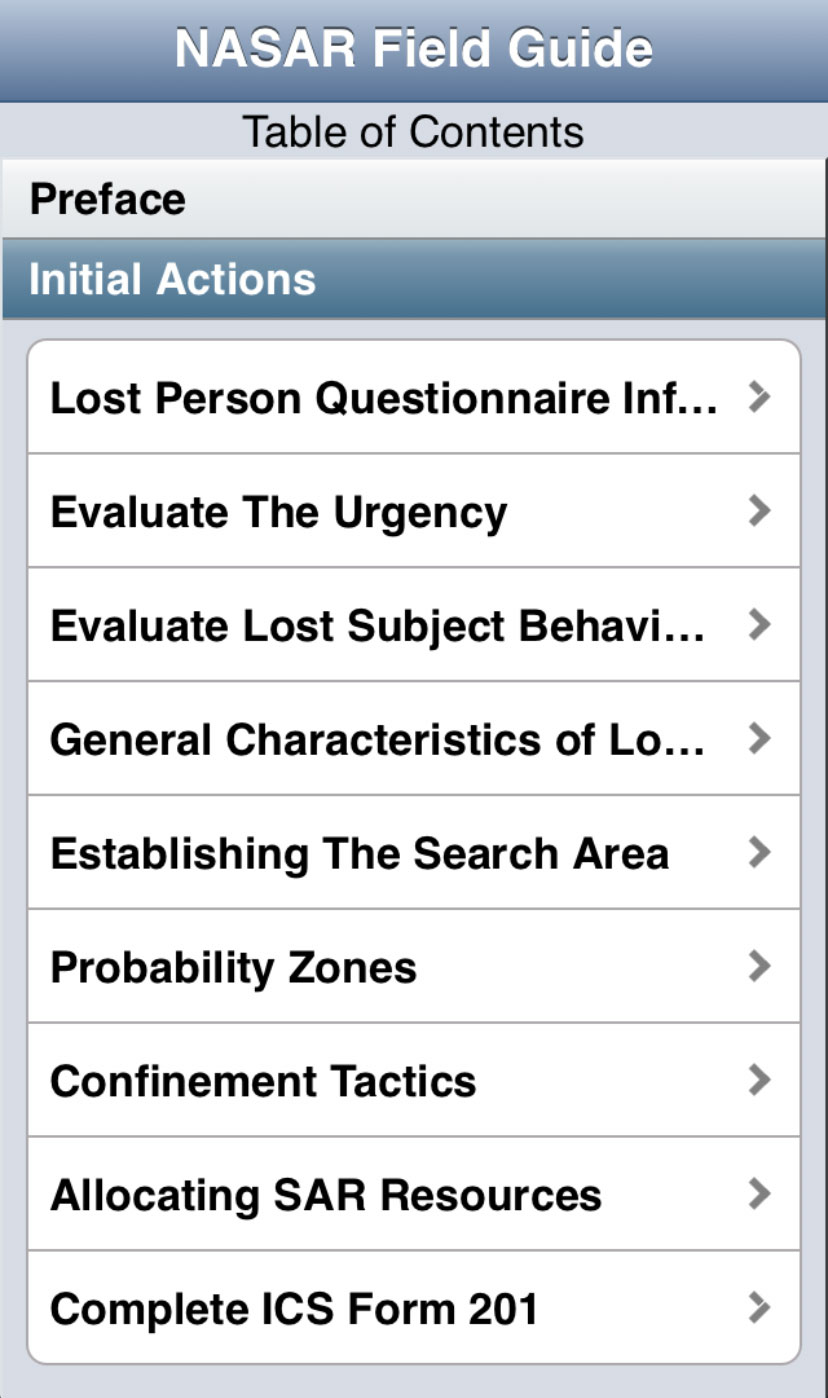Expand the Preface section

tap(414, 199)
